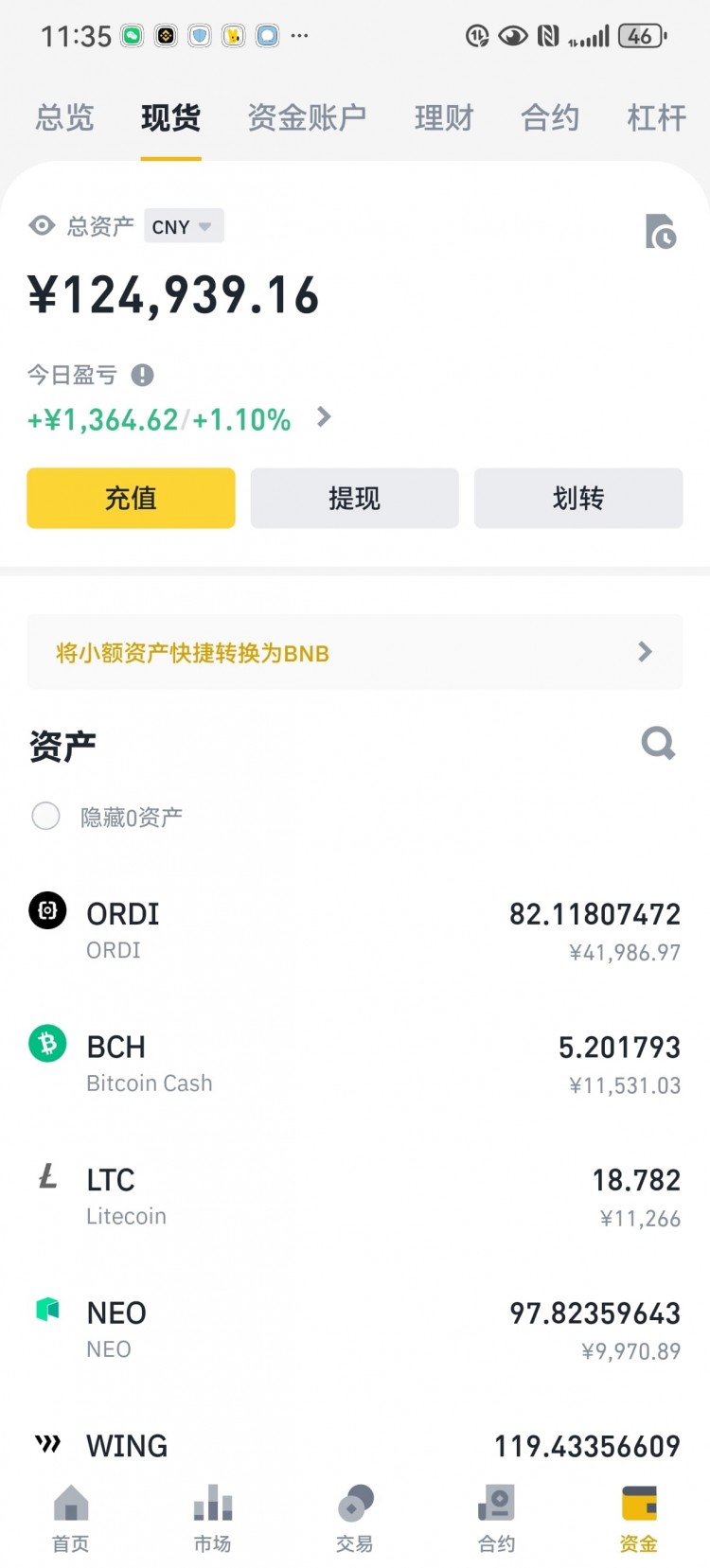Open the LTC Litecoin asset row
Viewport: 710px width, 1568px height.
tap(355, 1195)
